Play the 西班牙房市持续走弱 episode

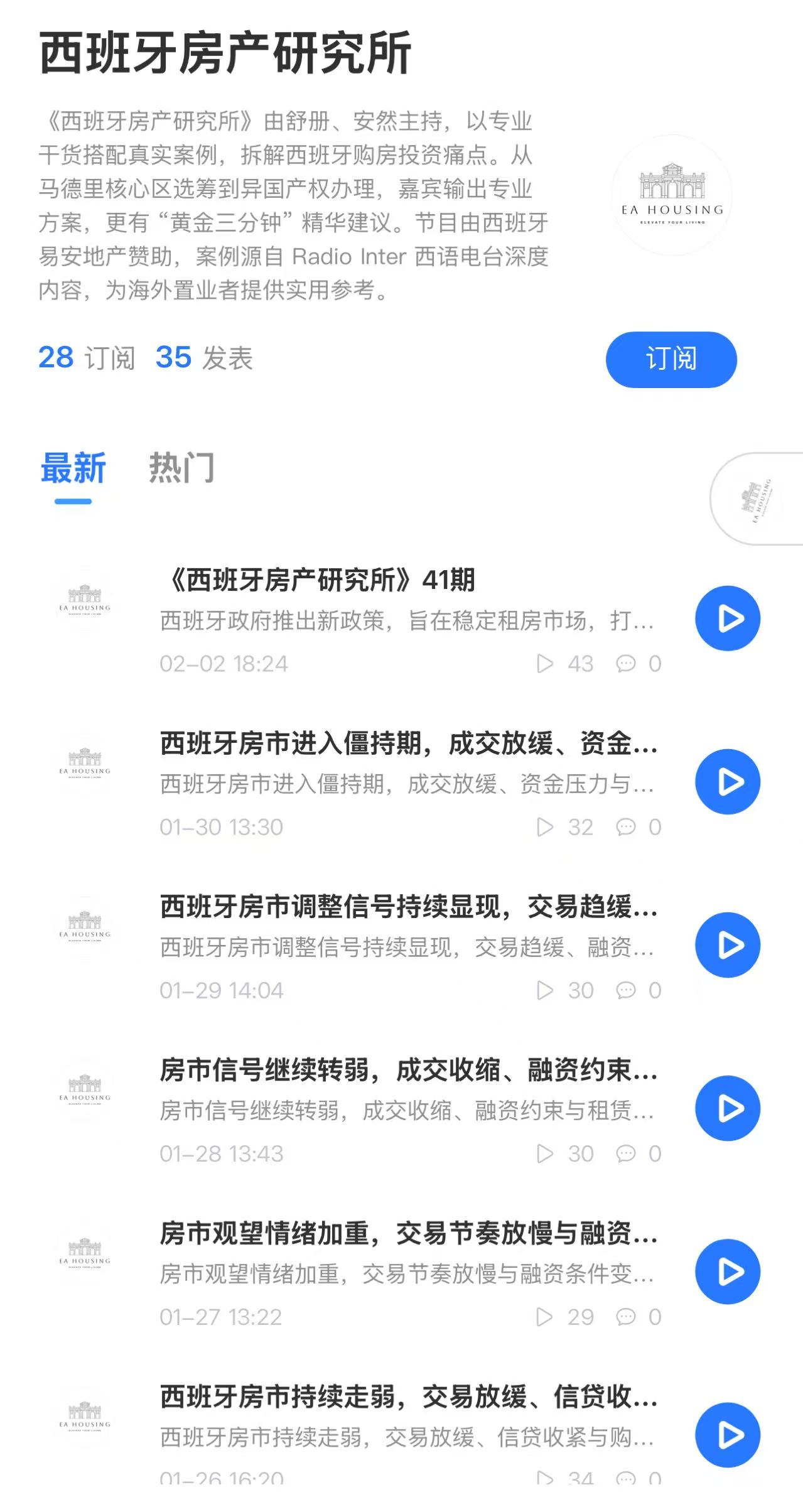(x=728, y=1434)
